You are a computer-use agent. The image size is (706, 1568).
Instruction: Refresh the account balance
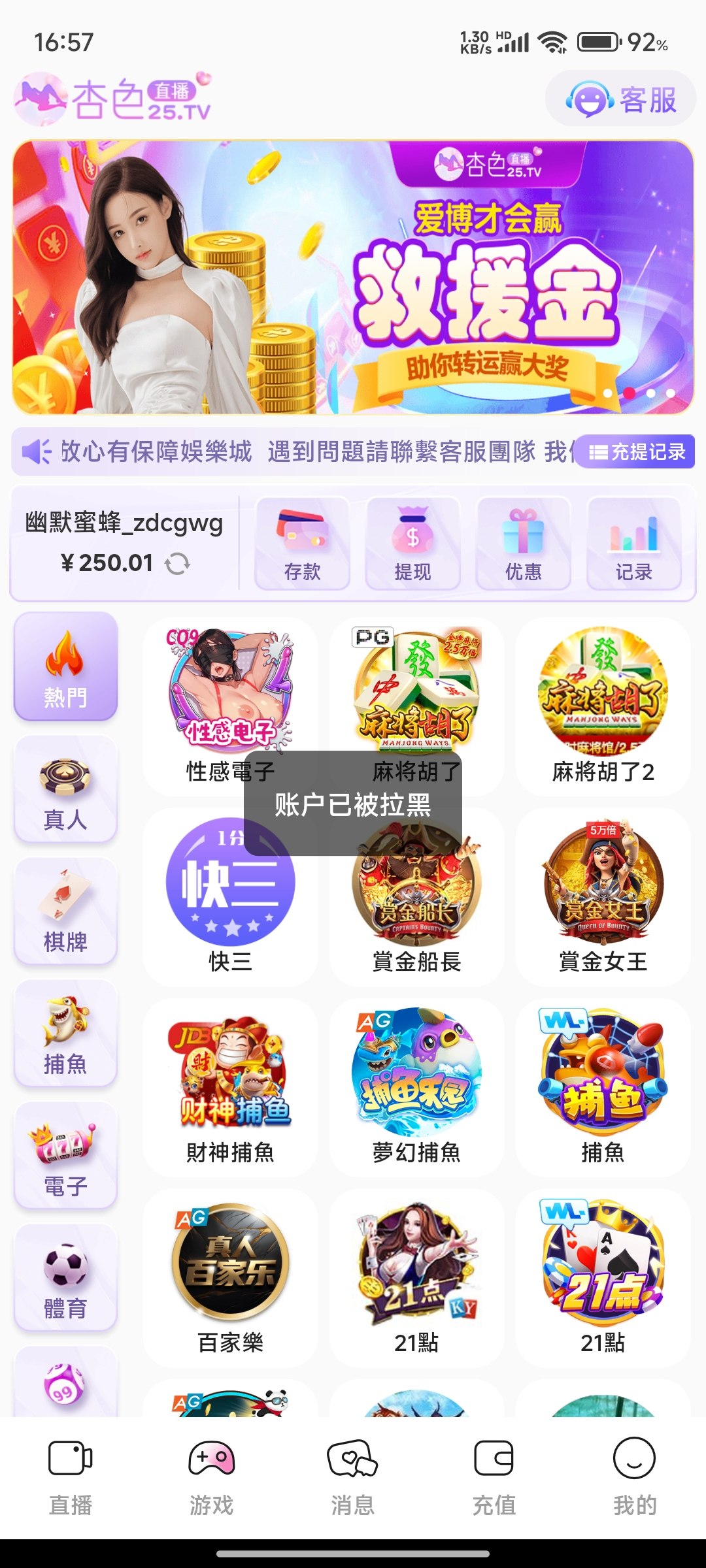tap(177, 563)
